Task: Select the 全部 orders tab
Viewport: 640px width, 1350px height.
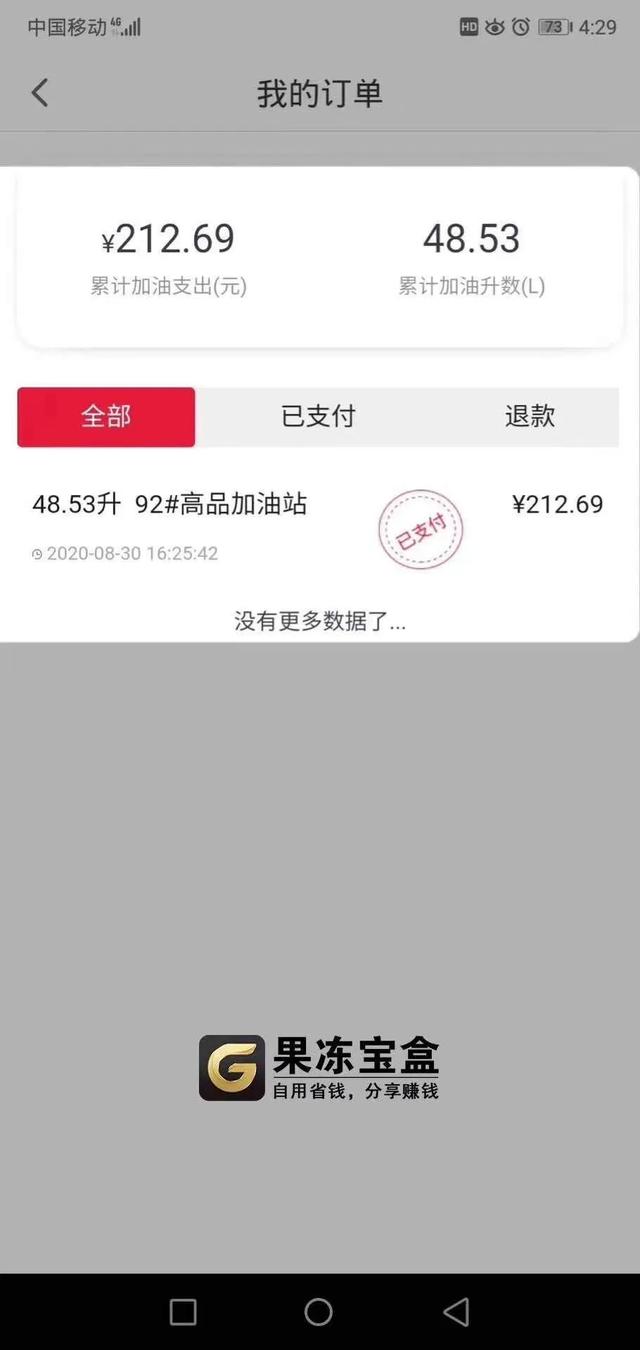Action: [x=106, y=417]
